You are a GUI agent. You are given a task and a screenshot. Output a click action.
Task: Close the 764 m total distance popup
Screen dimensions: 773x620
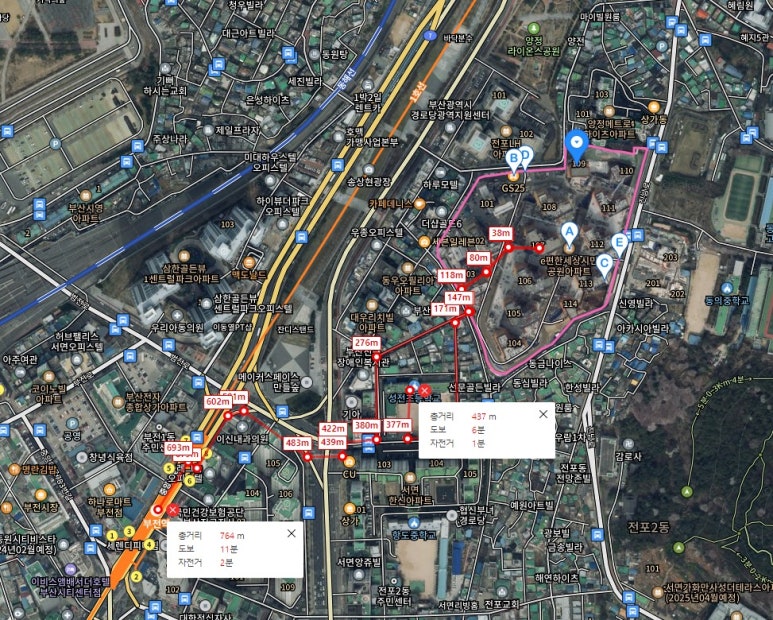point(291,533)
